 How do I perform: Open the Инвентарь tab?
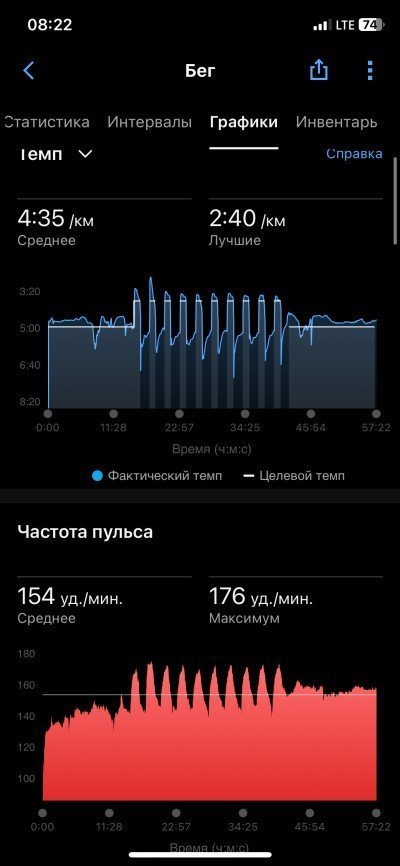point(336,122)
